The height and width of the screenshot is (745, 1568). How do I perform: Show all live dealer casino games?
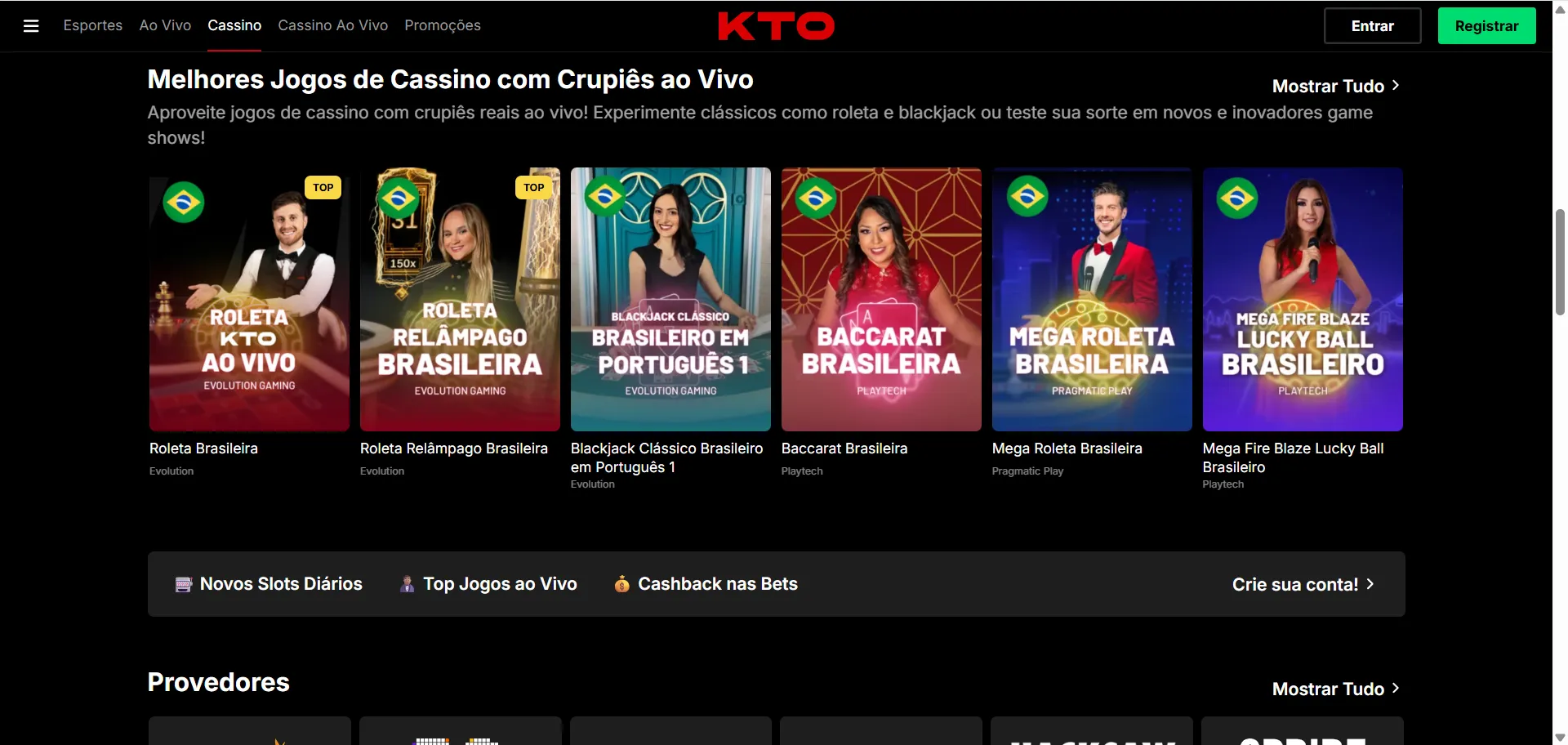click(1335, 86)
